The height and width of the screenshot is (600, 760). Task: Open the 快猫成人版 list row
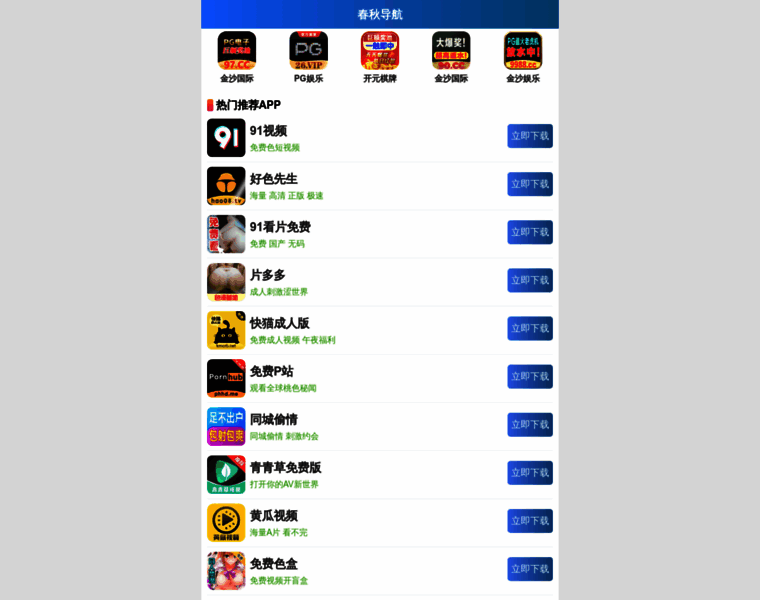[x=350, y=330]
